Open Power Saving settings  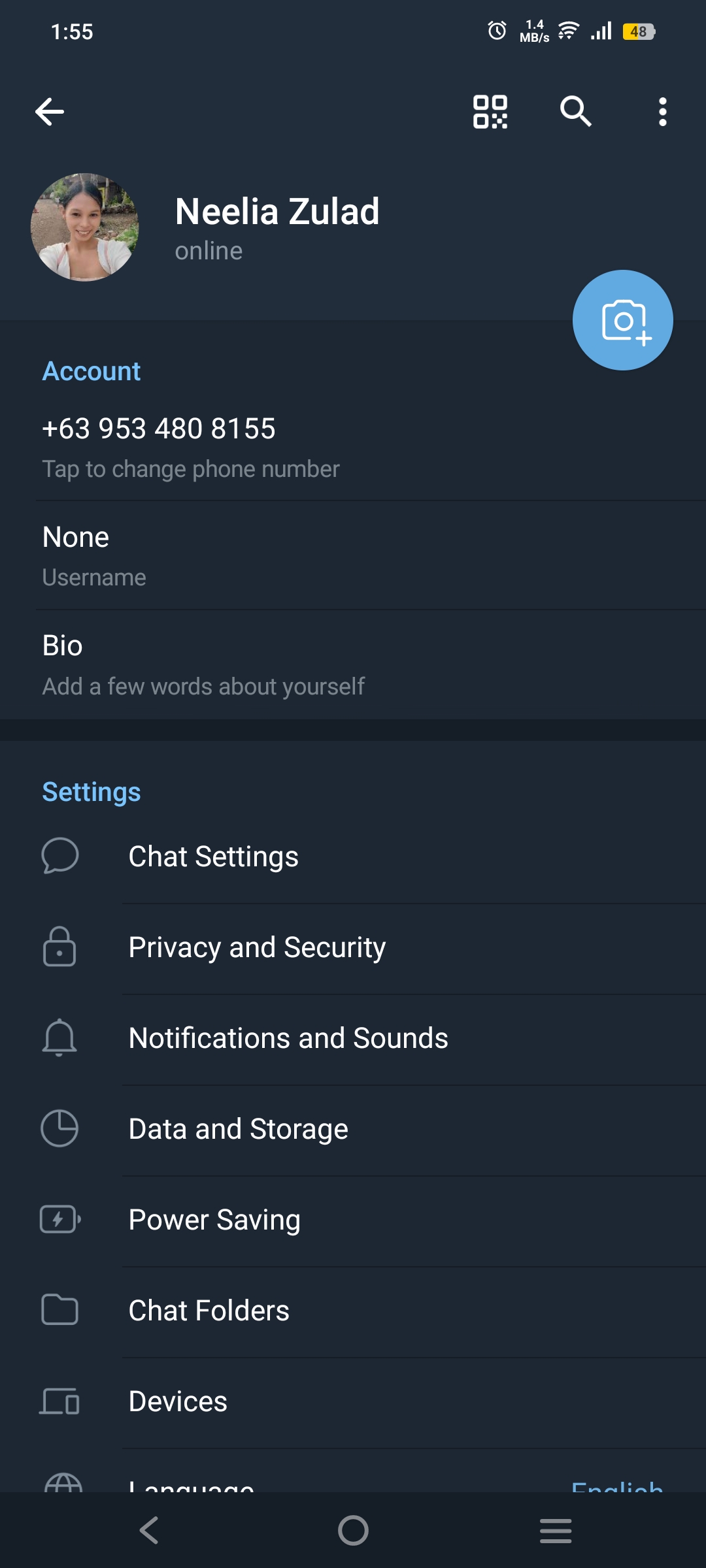point(353,1220)
